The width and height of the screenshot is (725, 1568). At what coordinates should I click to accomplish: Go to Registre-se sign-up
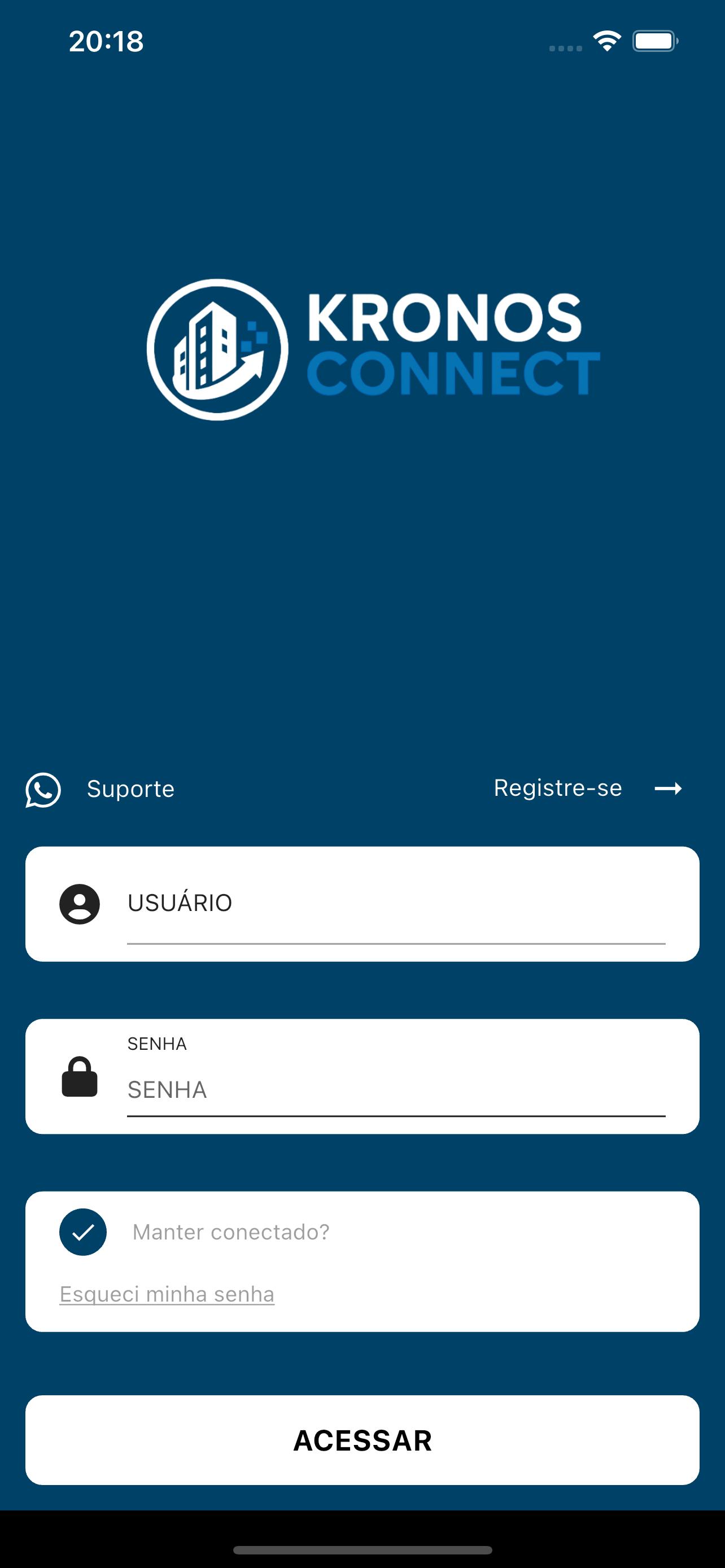(x=587, y=789)
